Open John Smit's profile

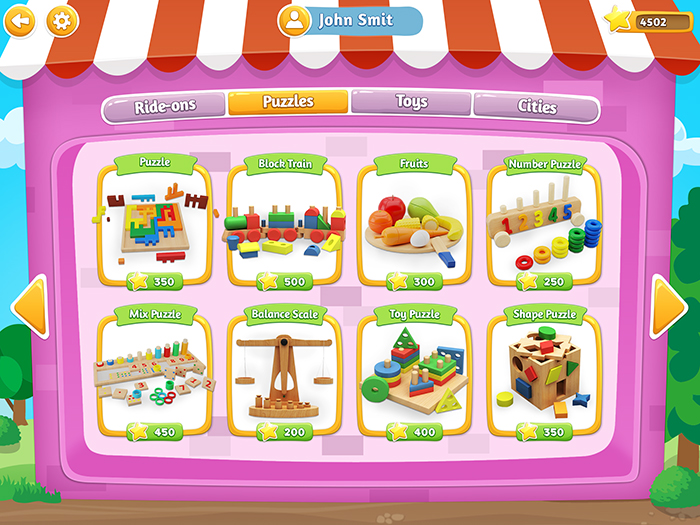(x=350, y=20)
